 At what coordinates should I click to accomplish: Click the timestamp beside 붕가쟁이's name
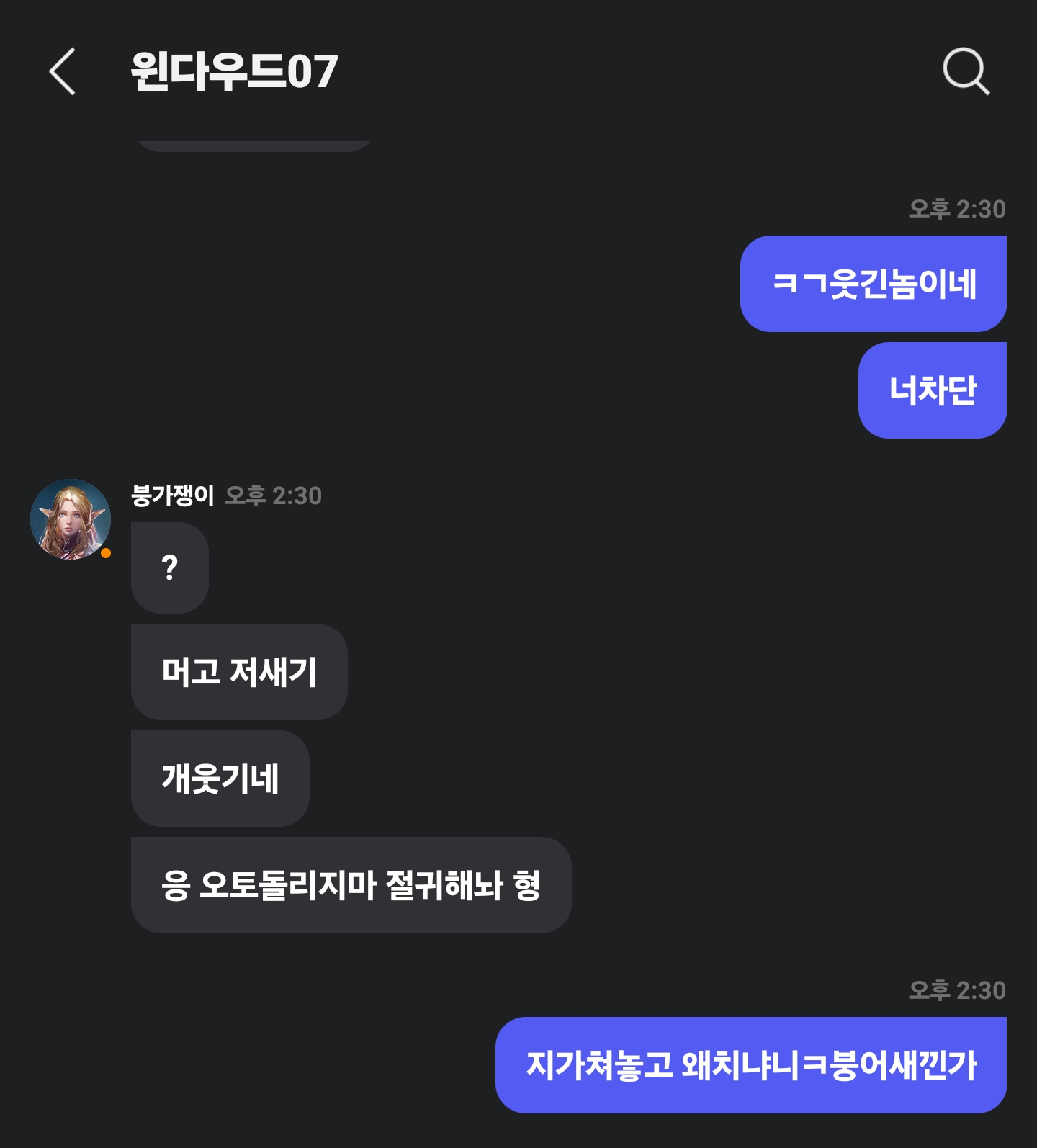coord(272,496)
